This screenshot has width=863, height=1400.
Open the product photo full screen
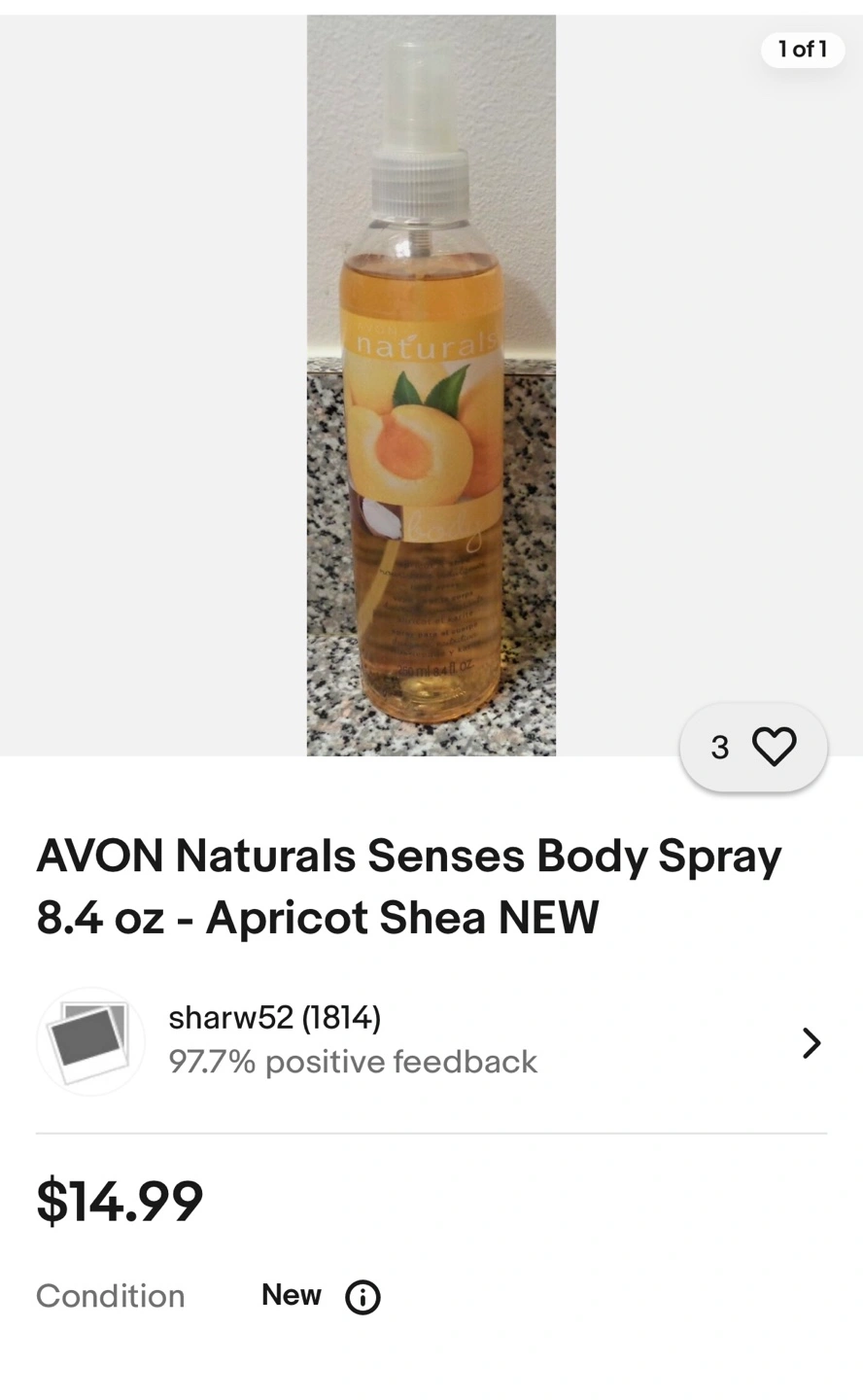(x=431, y=385)
